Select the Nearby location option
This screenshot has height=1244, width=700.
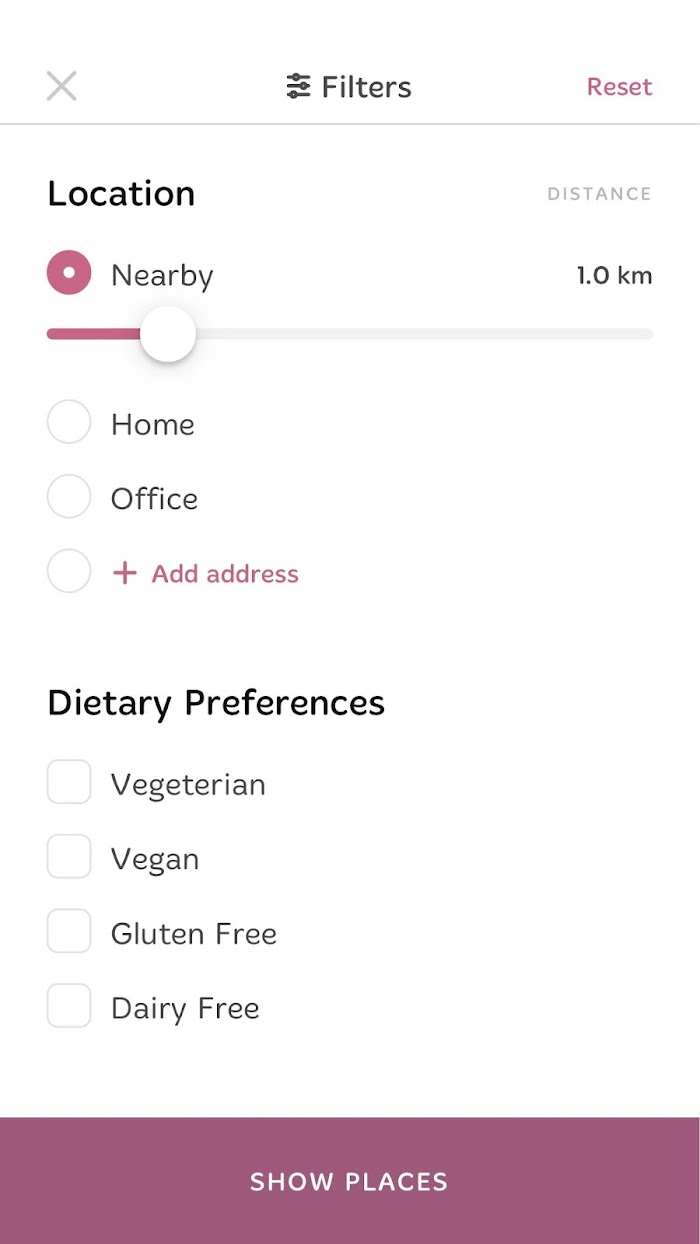tap(69, 273)
